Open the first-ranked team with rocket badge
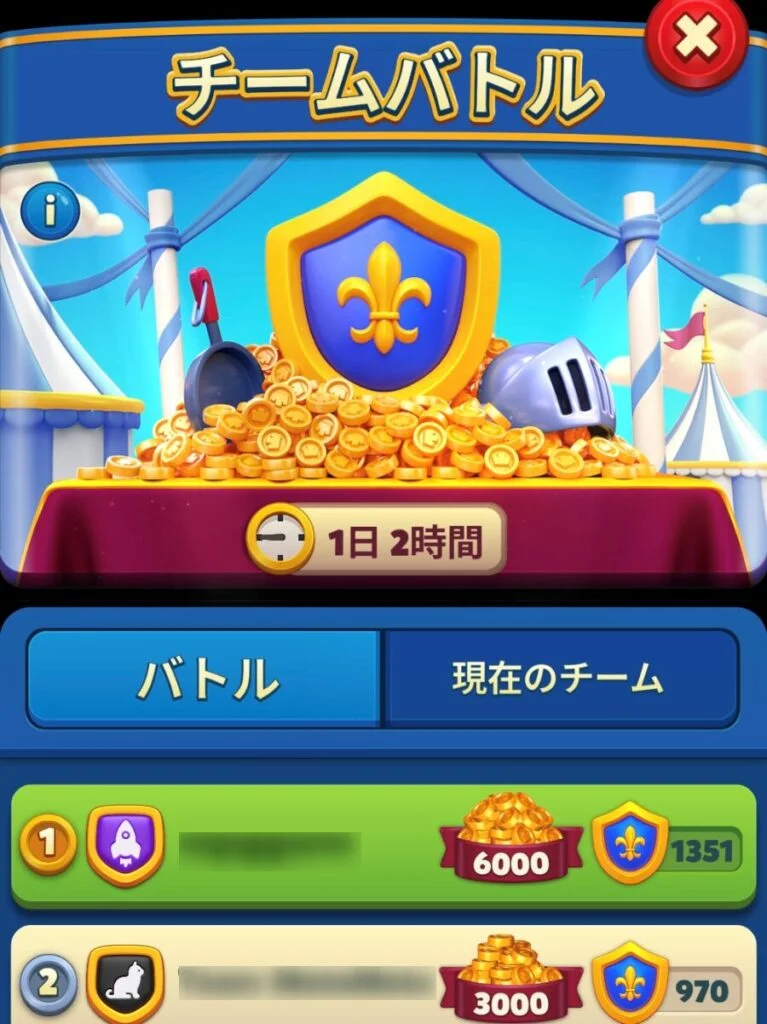Image resolution: width=767 pixels, height=1024 pixels. click(x=383, y=848)
